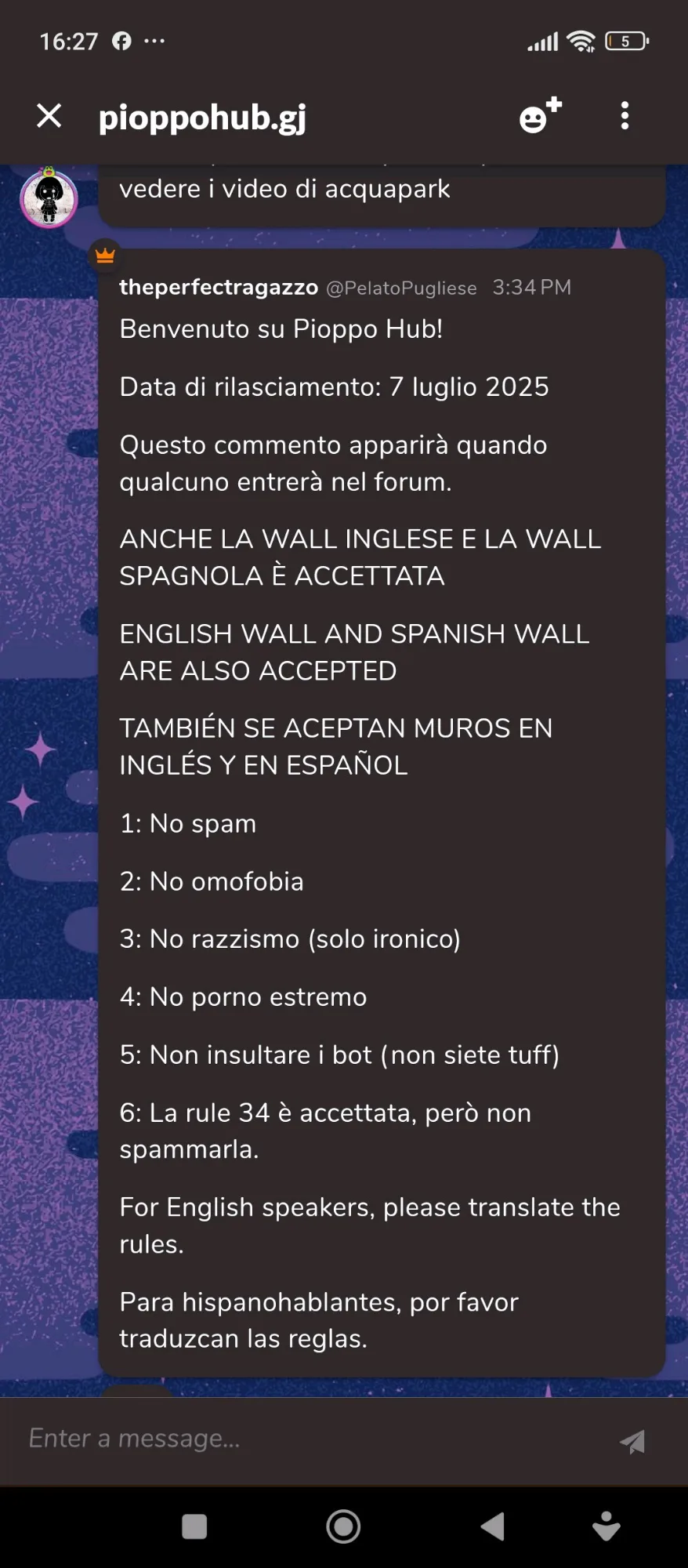This screenshot has height=1568, width=688.
Task: Go back using the system back arrow
Action: (x=492, y=1526)
